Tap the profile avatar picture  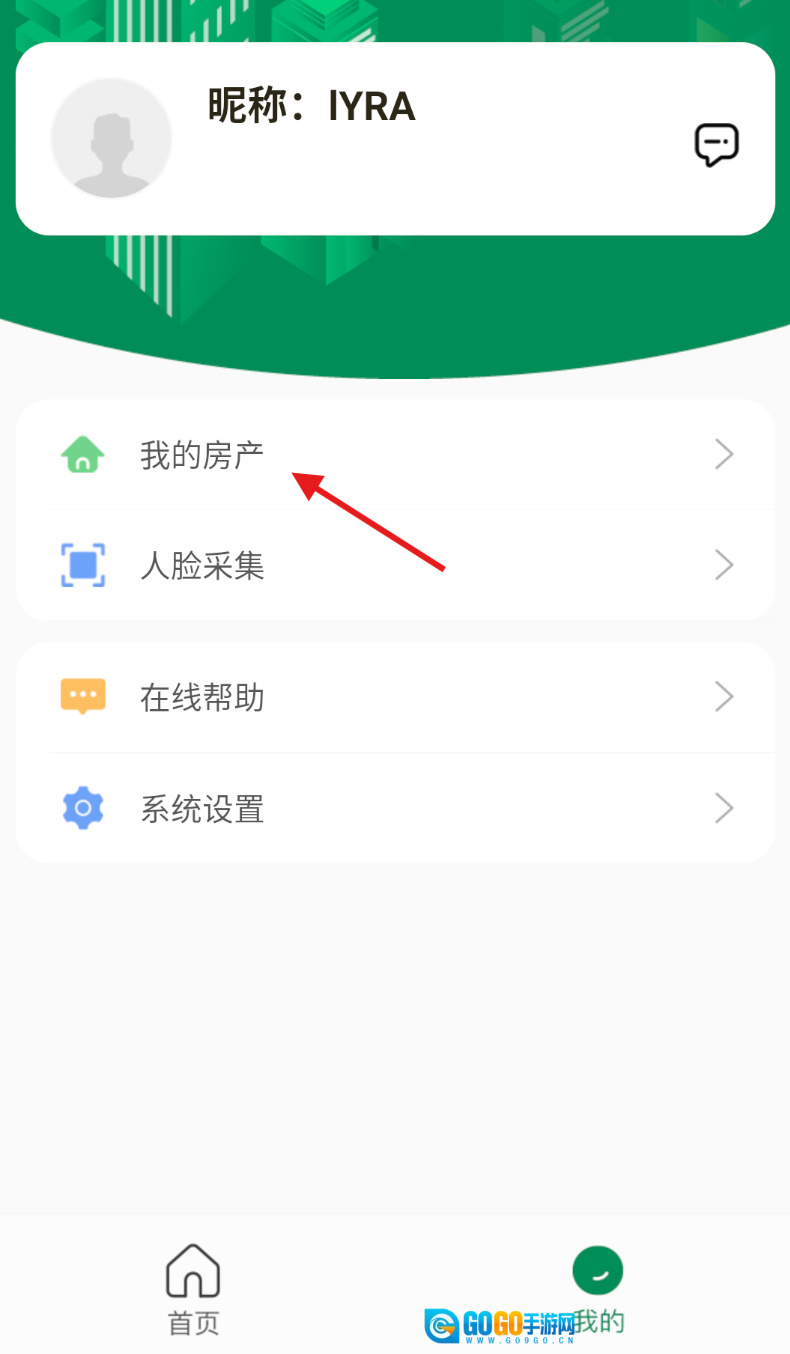point(111,139)
